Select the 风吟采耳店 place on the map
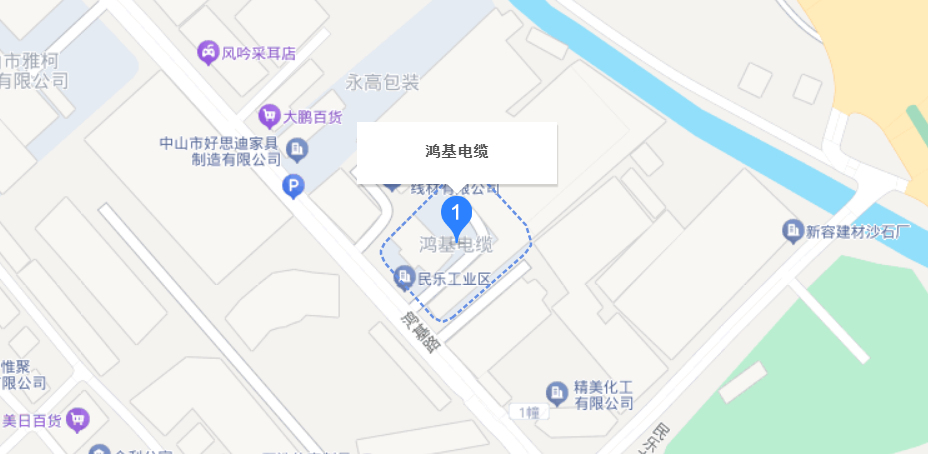 click(208, 52)
